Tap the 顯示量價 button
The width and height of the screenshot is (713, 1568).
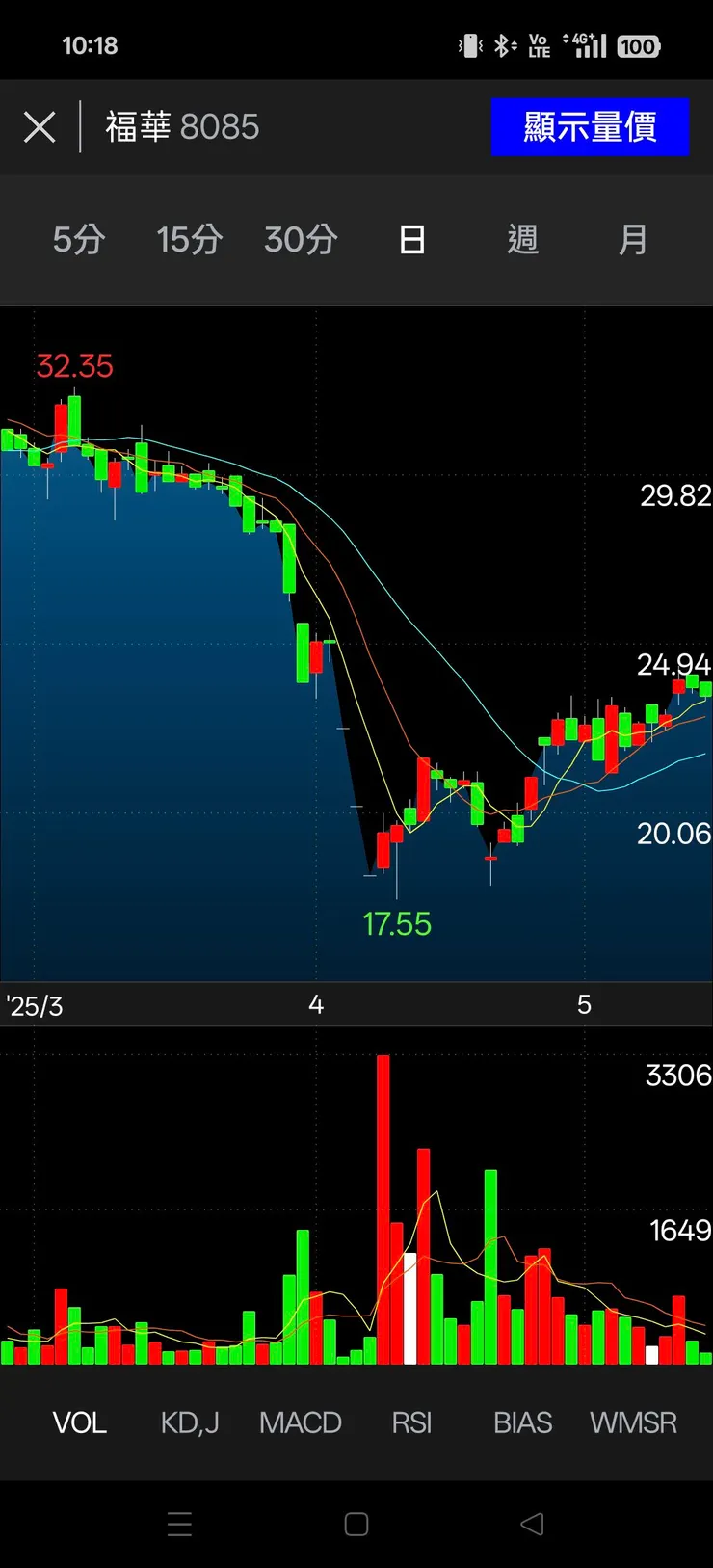click(x=590, y=126)
